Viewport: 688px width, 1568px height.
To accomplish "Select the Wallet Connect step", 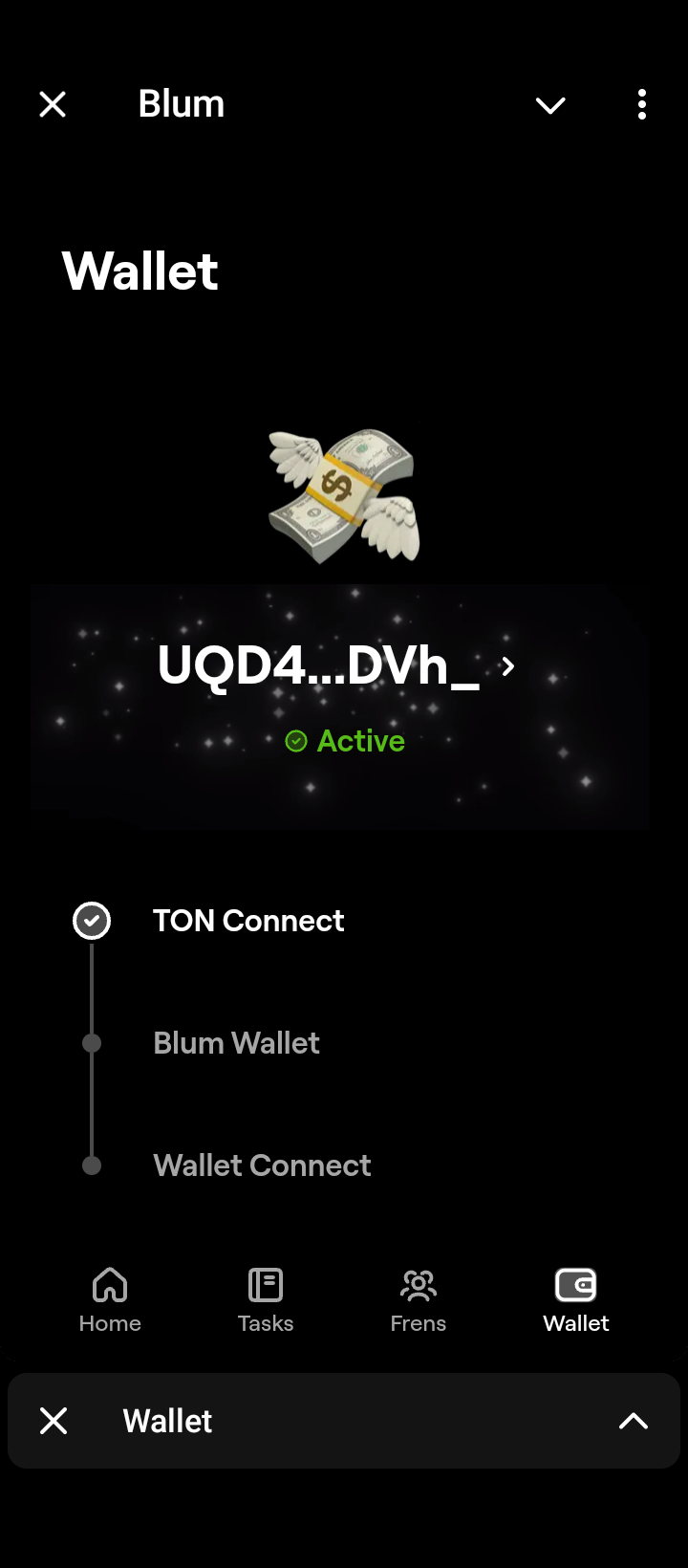I will tap(262, 1165).
